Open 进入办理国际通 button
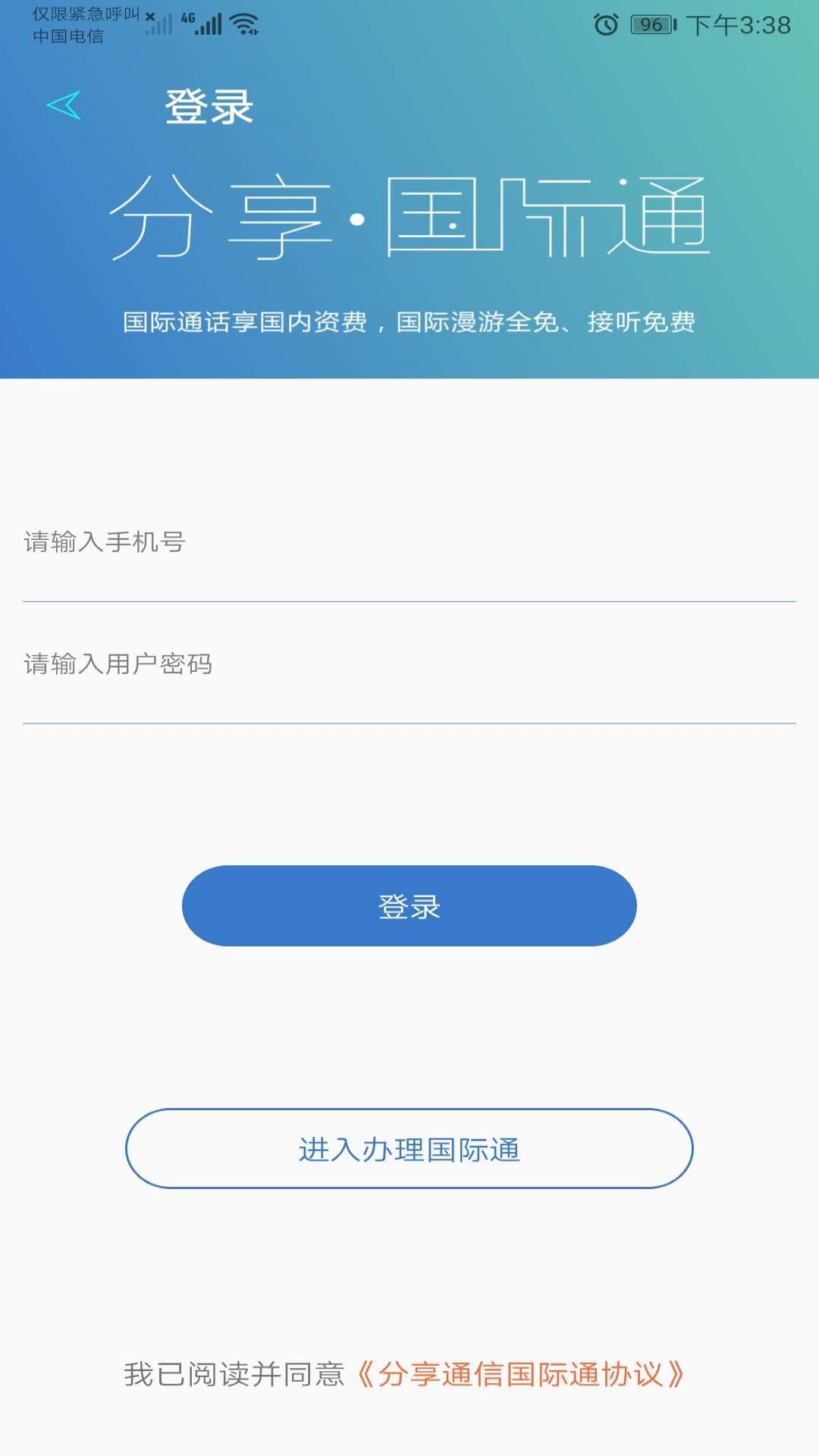Image resolution: width=819 pixels, height=1456 pixels. point(409,1148)
